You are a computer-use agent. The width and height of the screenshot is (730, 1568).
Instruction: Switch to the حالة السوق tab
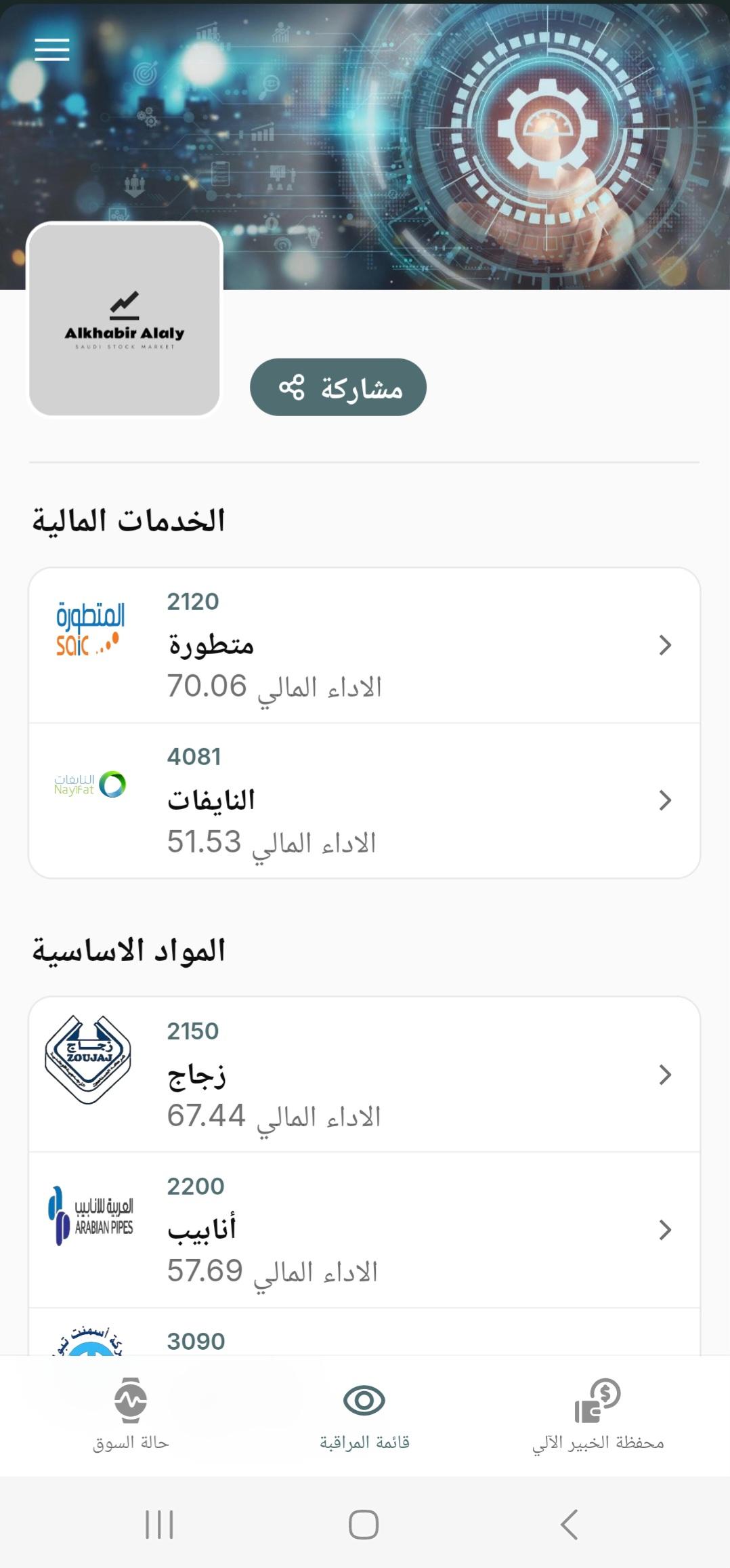click(x=131, y=1415)
